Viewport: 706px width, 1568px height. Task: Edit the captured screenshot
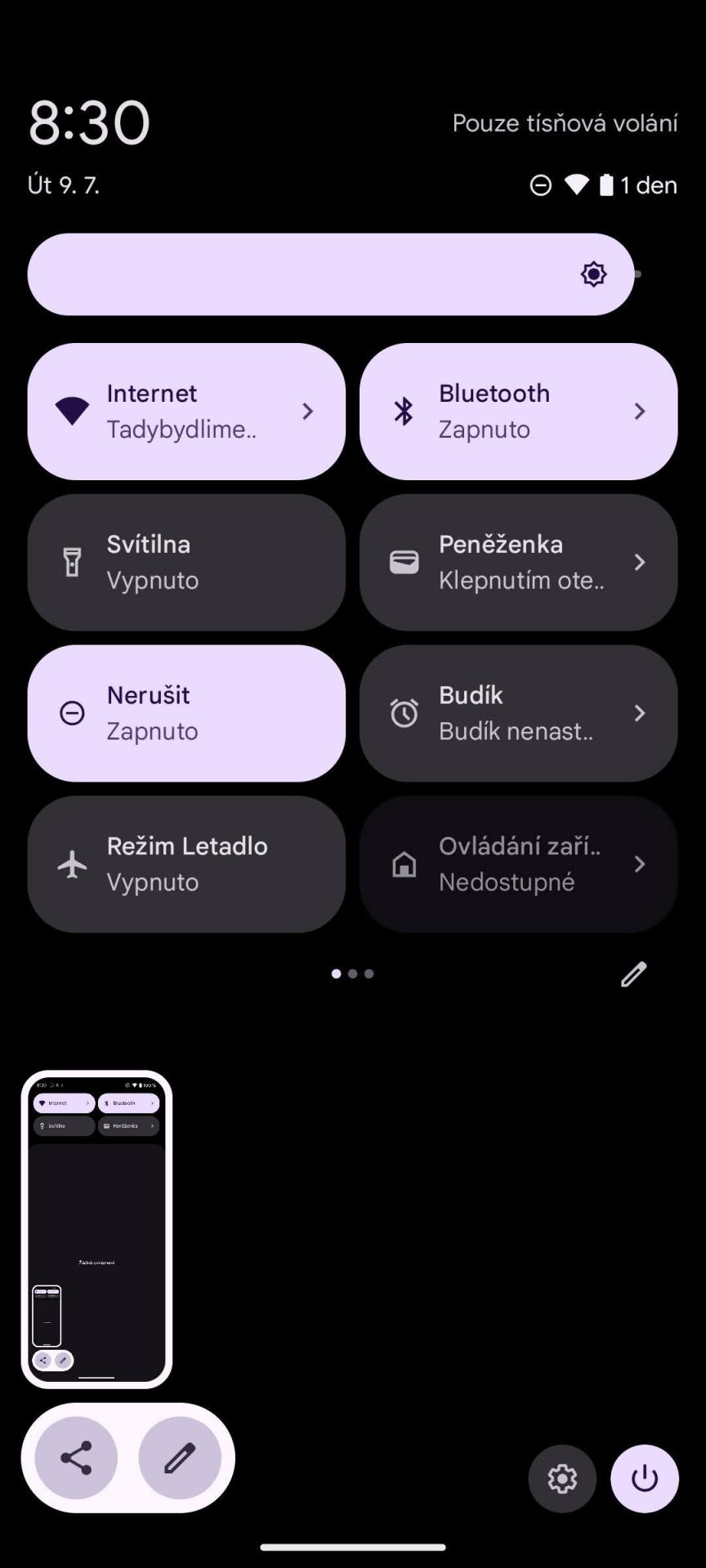coord(180,1458)
